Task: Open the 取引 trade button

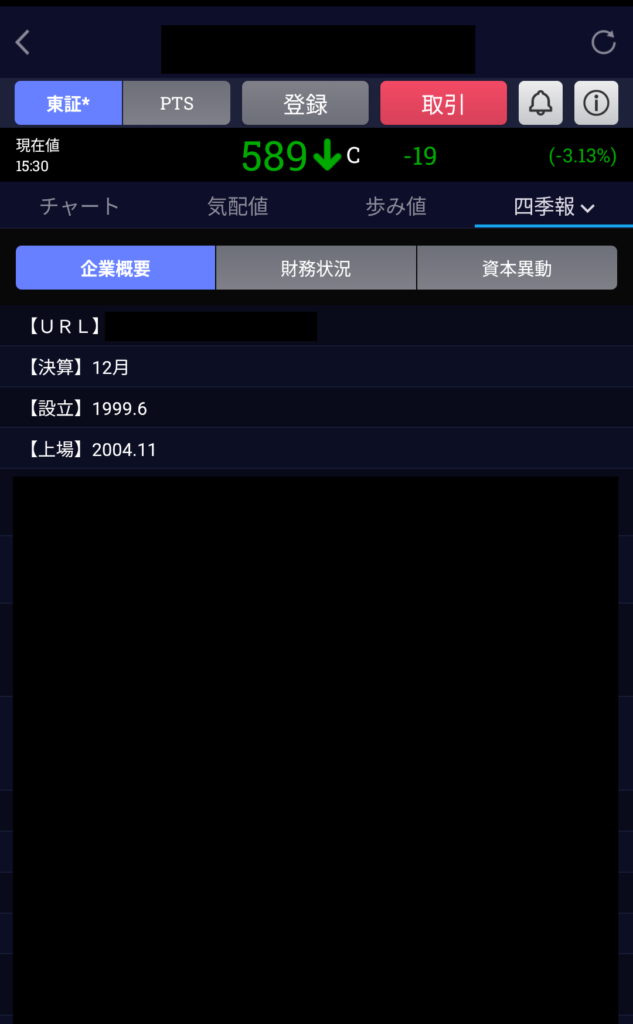Action: click(x=444, y=103)
